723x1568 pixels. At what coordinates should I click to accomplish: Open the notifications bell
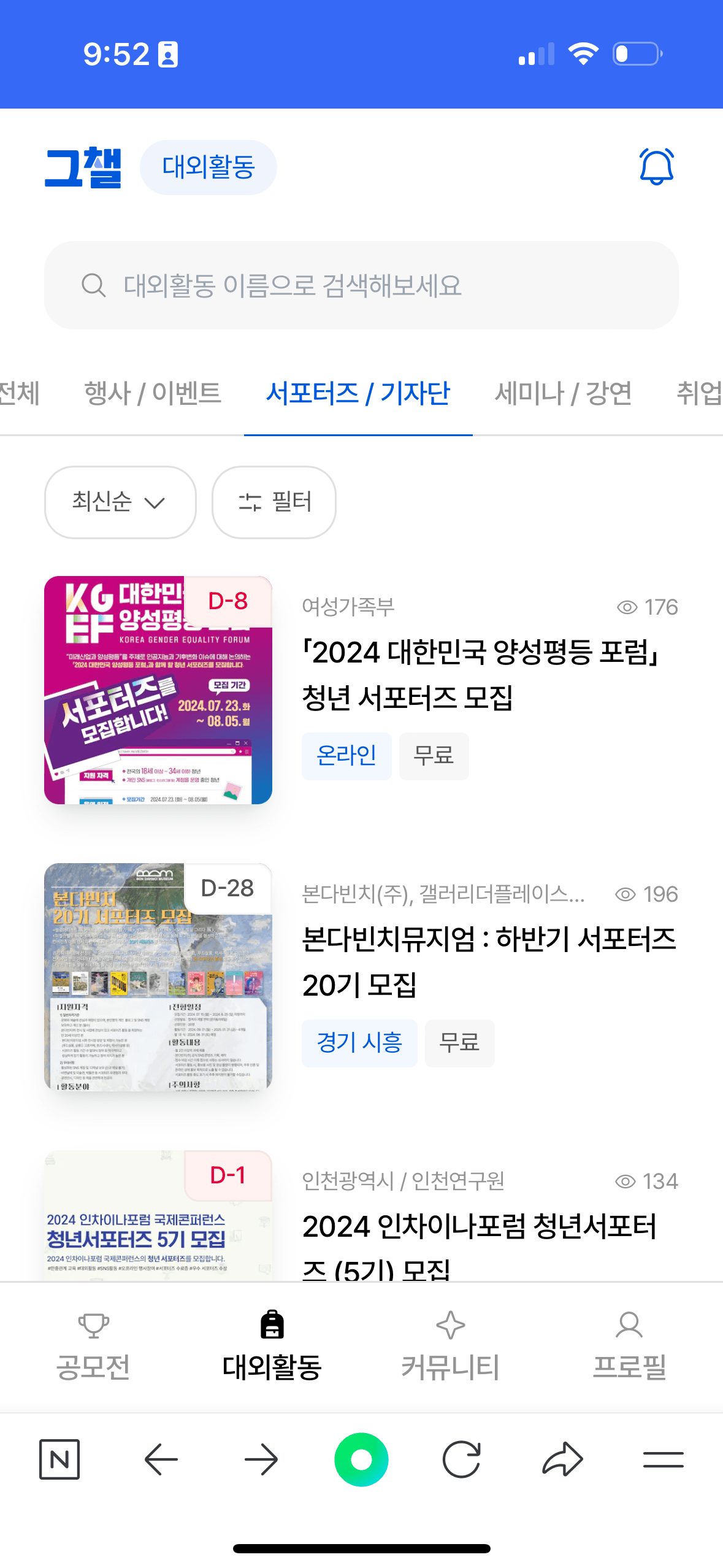coord(656,167)
